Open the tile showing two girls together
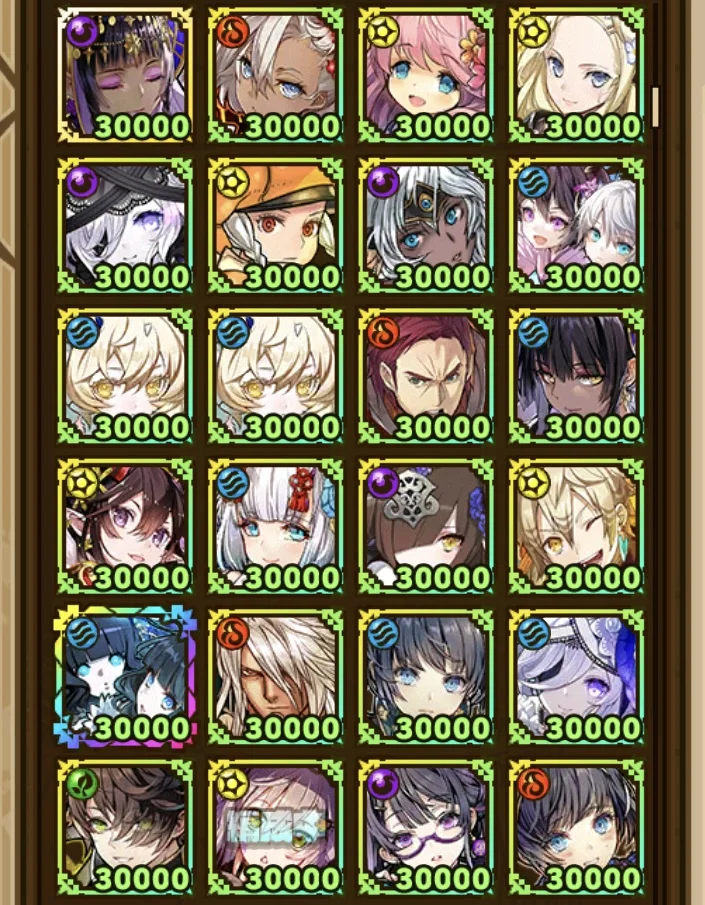This screenshot has width=705, height=905. point(576,226)
